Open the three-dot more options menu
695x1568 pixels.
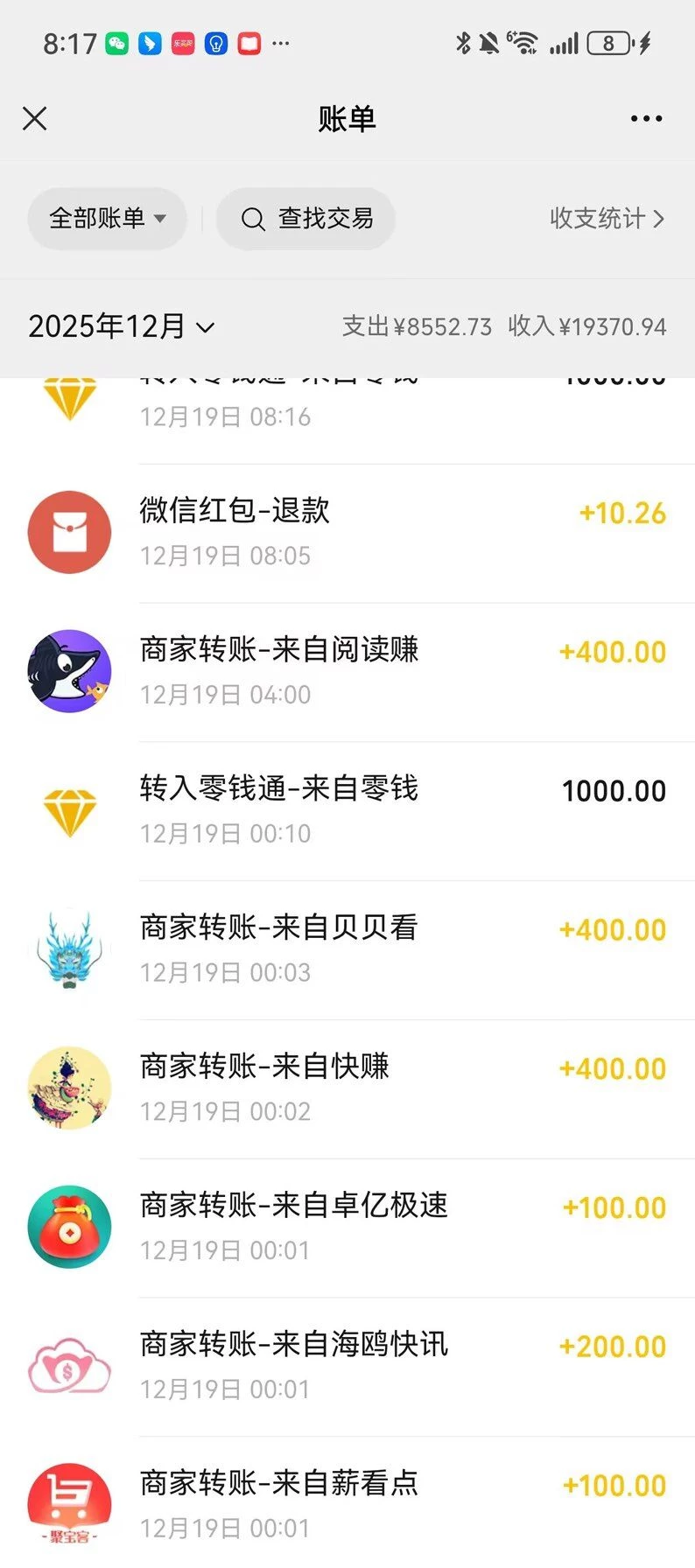pos(646,118)
